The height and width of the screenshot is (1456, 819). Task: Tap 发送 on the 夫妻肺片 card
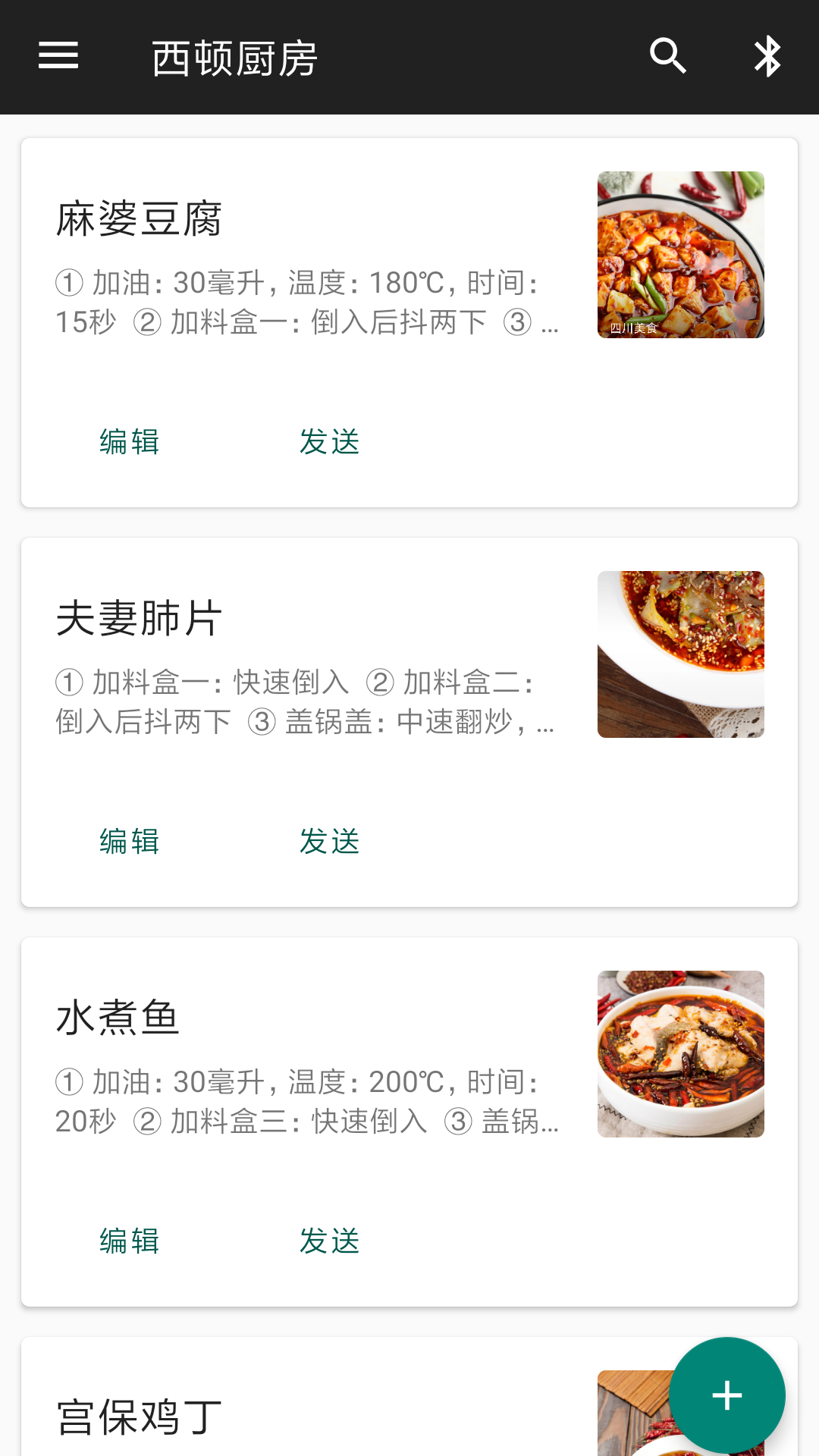point(330,841)
